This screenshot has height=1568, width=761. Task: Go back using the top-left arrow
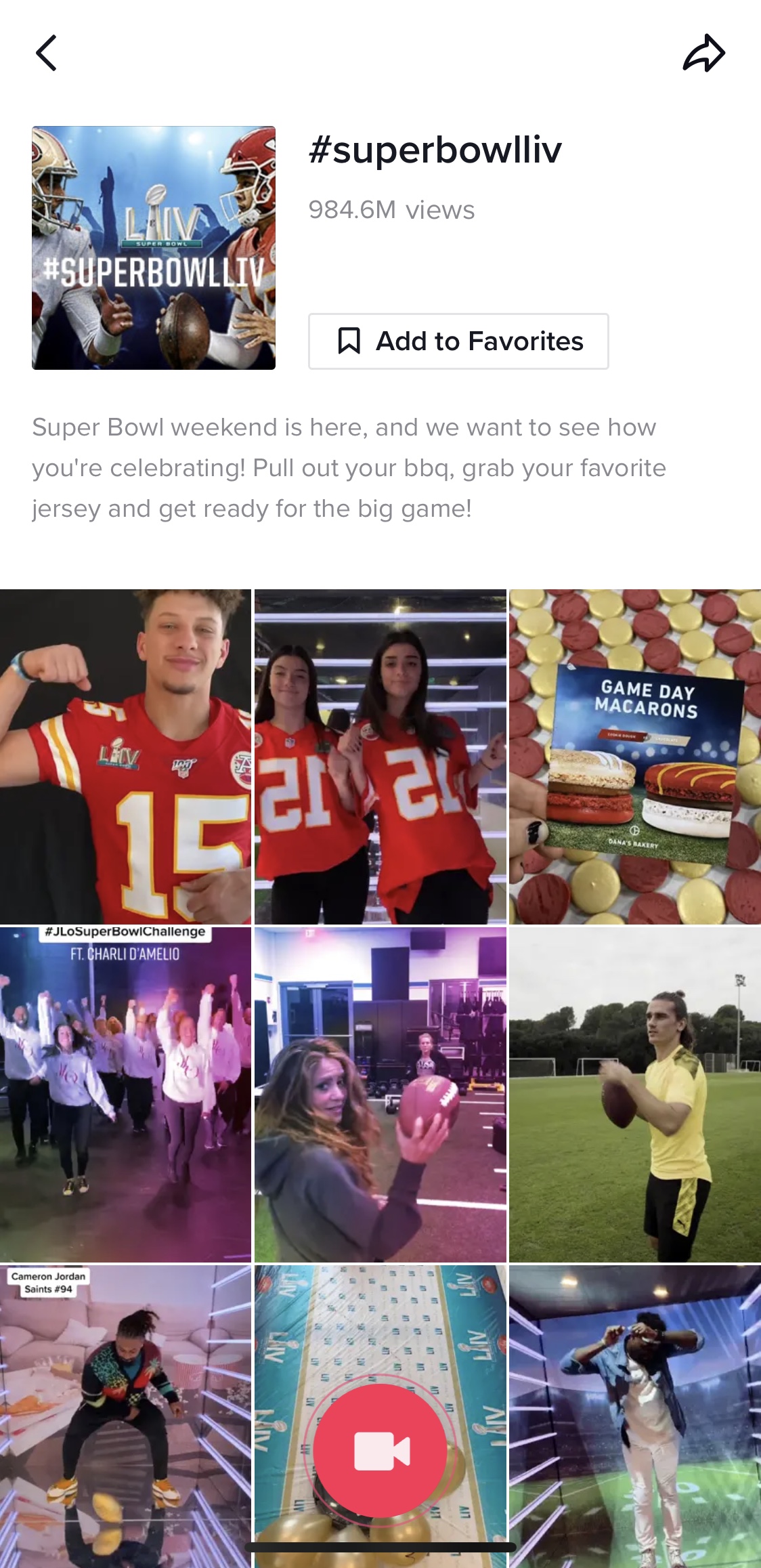click(x=46, y=53)
